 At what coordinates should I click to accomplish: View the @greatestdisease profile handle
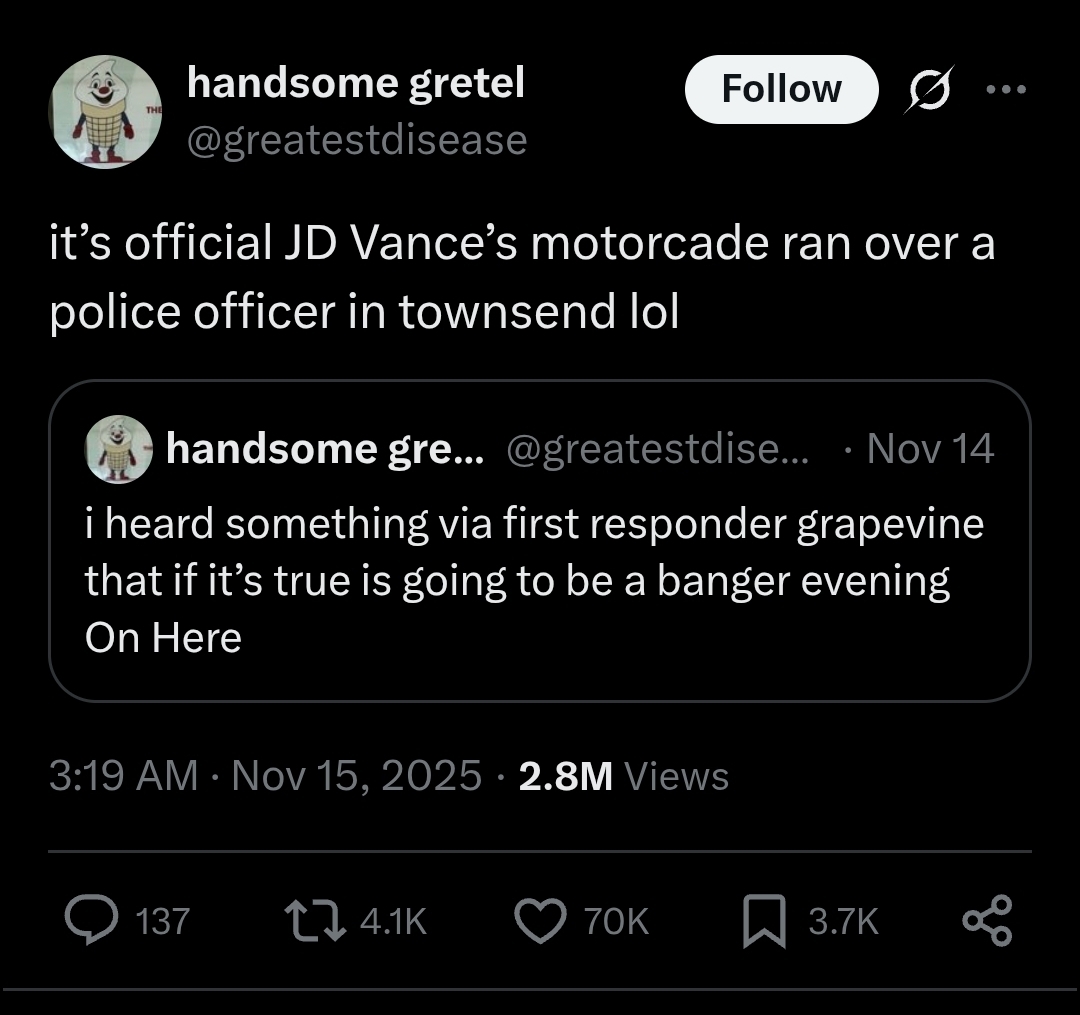click(x=356, y=140)
